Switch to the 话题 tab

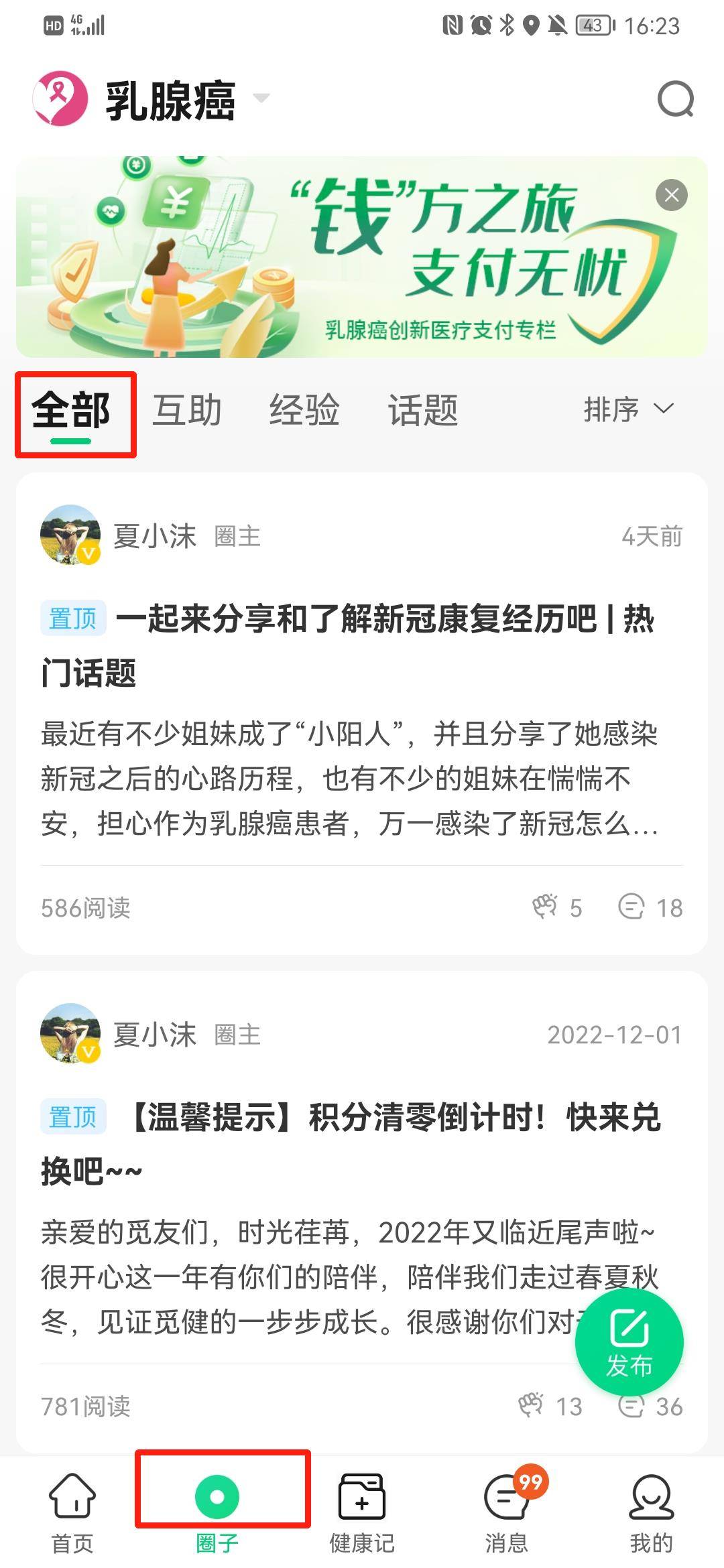(x=423, y=410)
